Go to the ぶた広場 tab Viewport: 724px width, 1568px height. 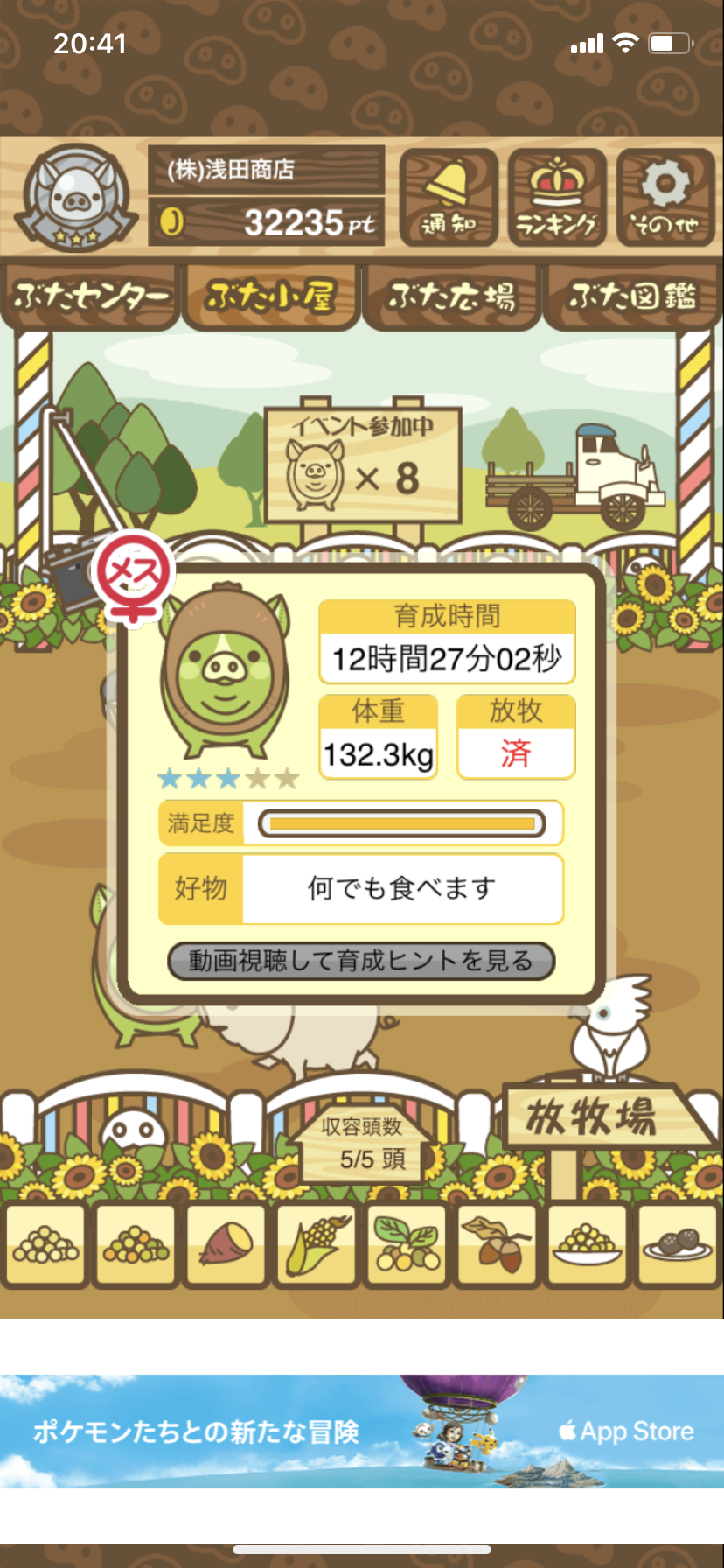(x=452, y=297)
